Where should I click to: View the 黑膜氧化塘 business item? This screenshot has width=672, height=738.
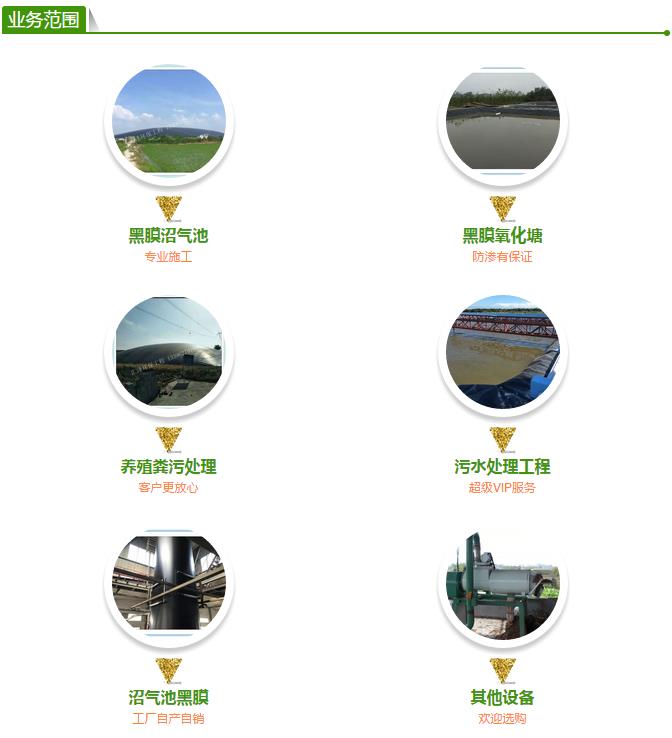[502, 236]
